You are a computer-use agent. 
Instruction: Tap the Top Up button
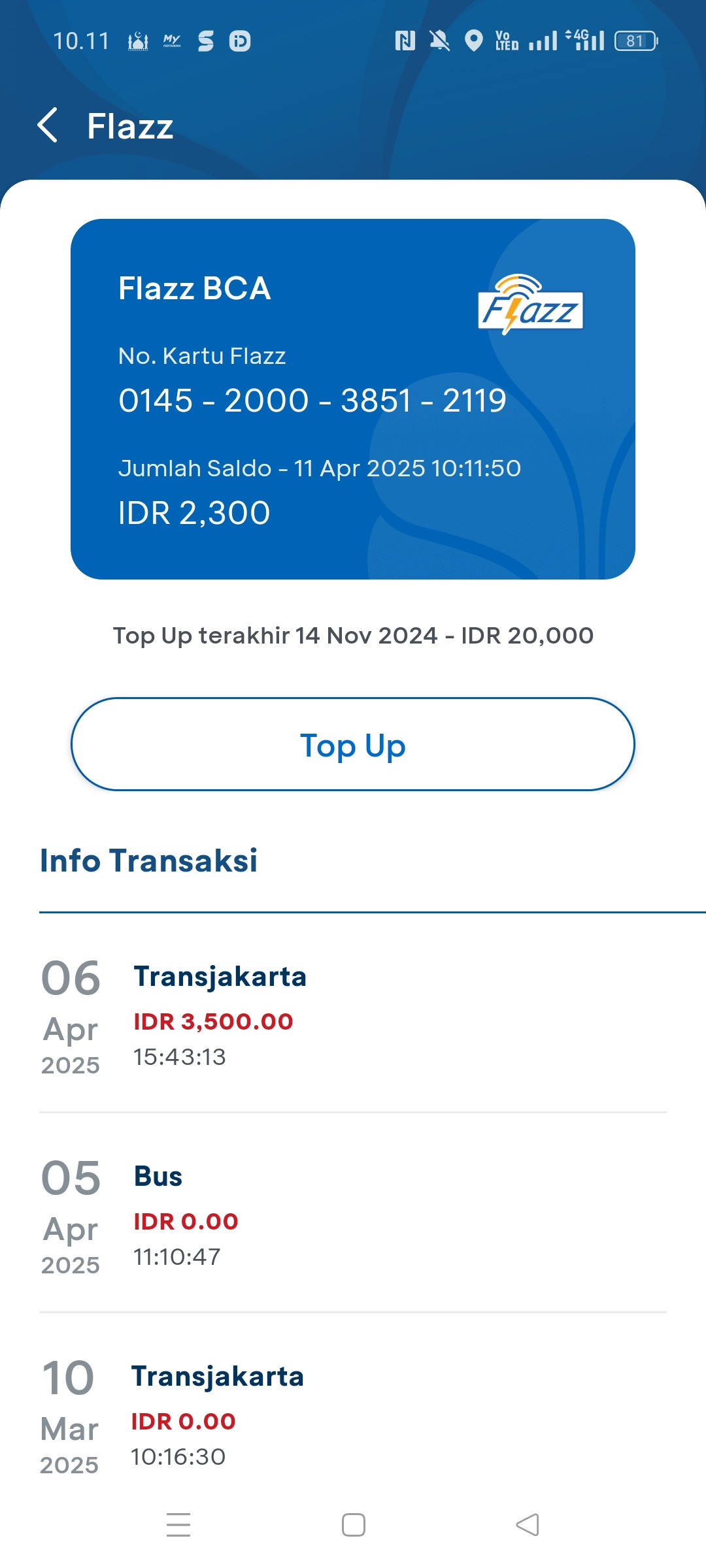(x=353, y=744)
